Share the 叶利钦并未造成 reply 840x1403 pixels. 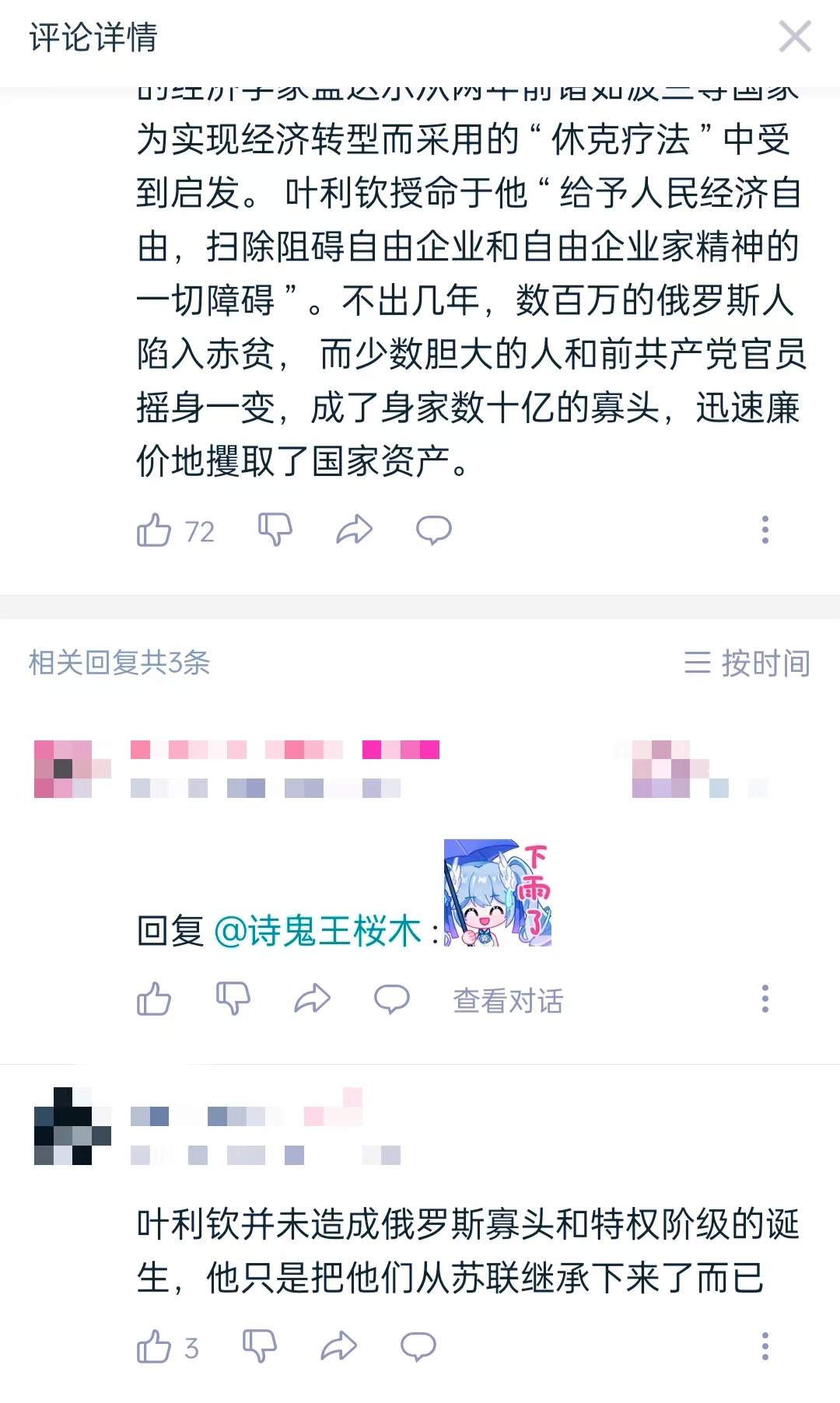338,1346
